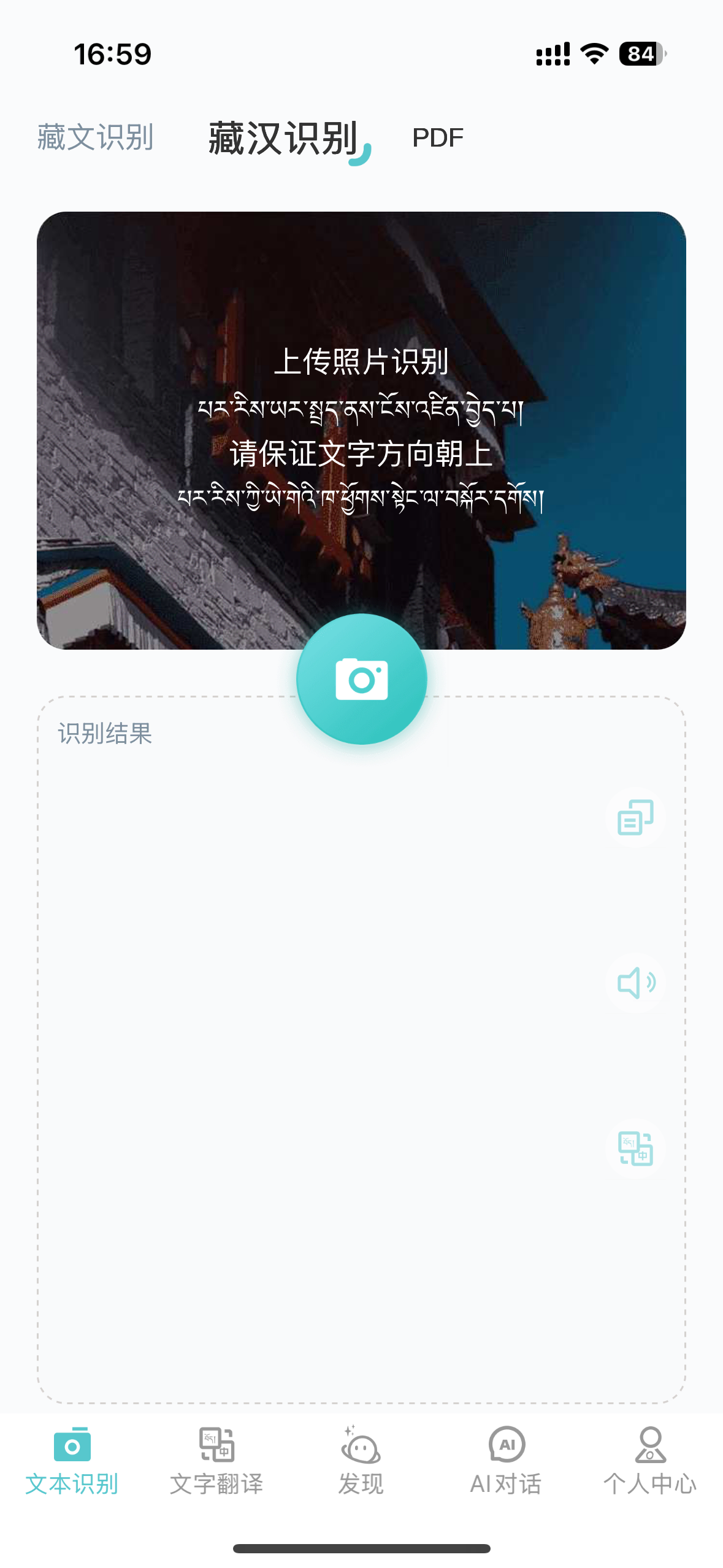Select the 藏汉识别 top tab
The image size is (723, 1568).
(x=283, y=139)
